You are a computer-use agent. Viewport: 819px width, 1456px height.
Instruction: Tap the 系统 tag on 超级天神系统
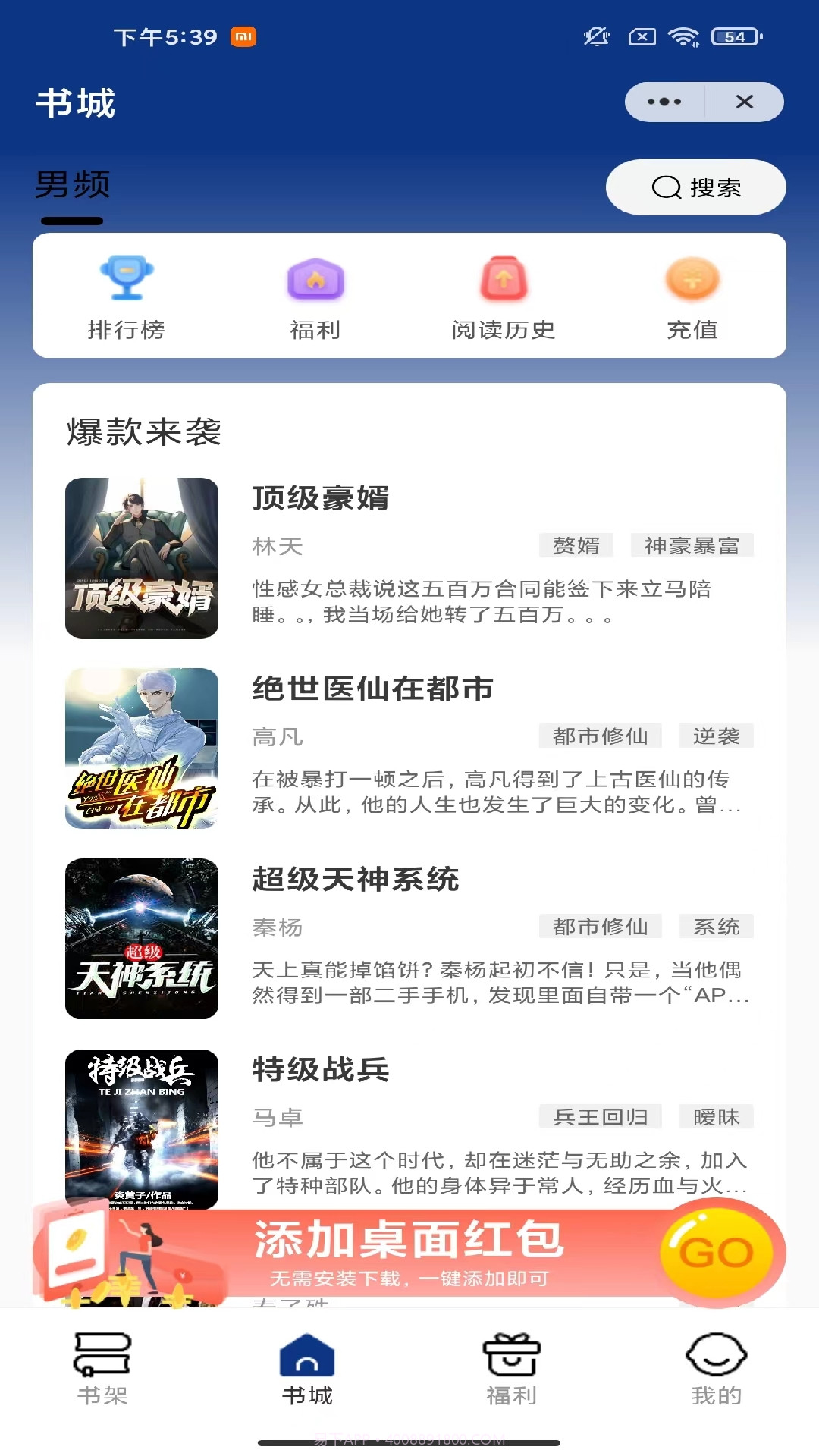tap(716, 926)
